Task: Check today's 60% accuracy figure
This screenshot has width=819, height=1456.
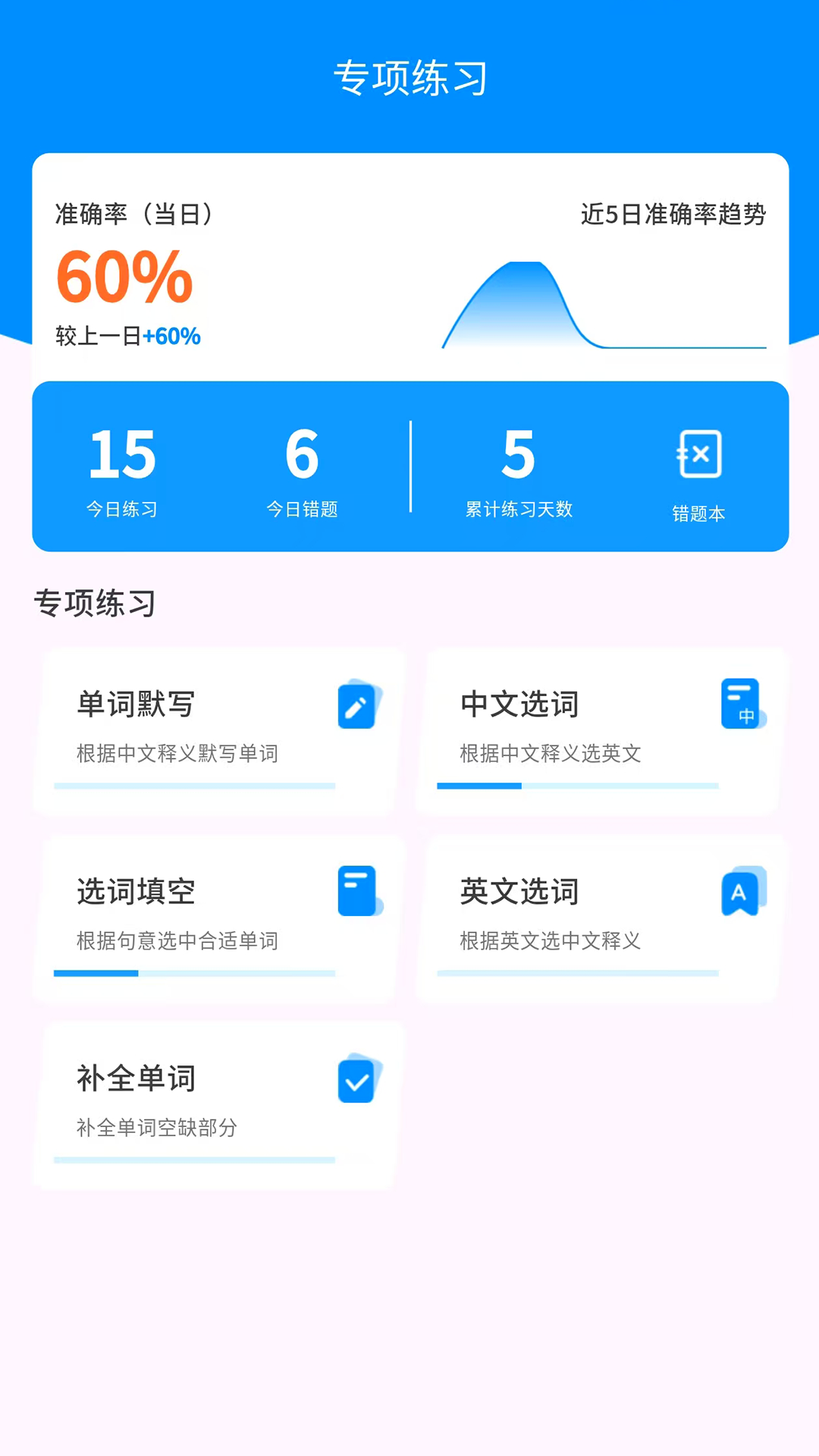Action: coord(123,281)
